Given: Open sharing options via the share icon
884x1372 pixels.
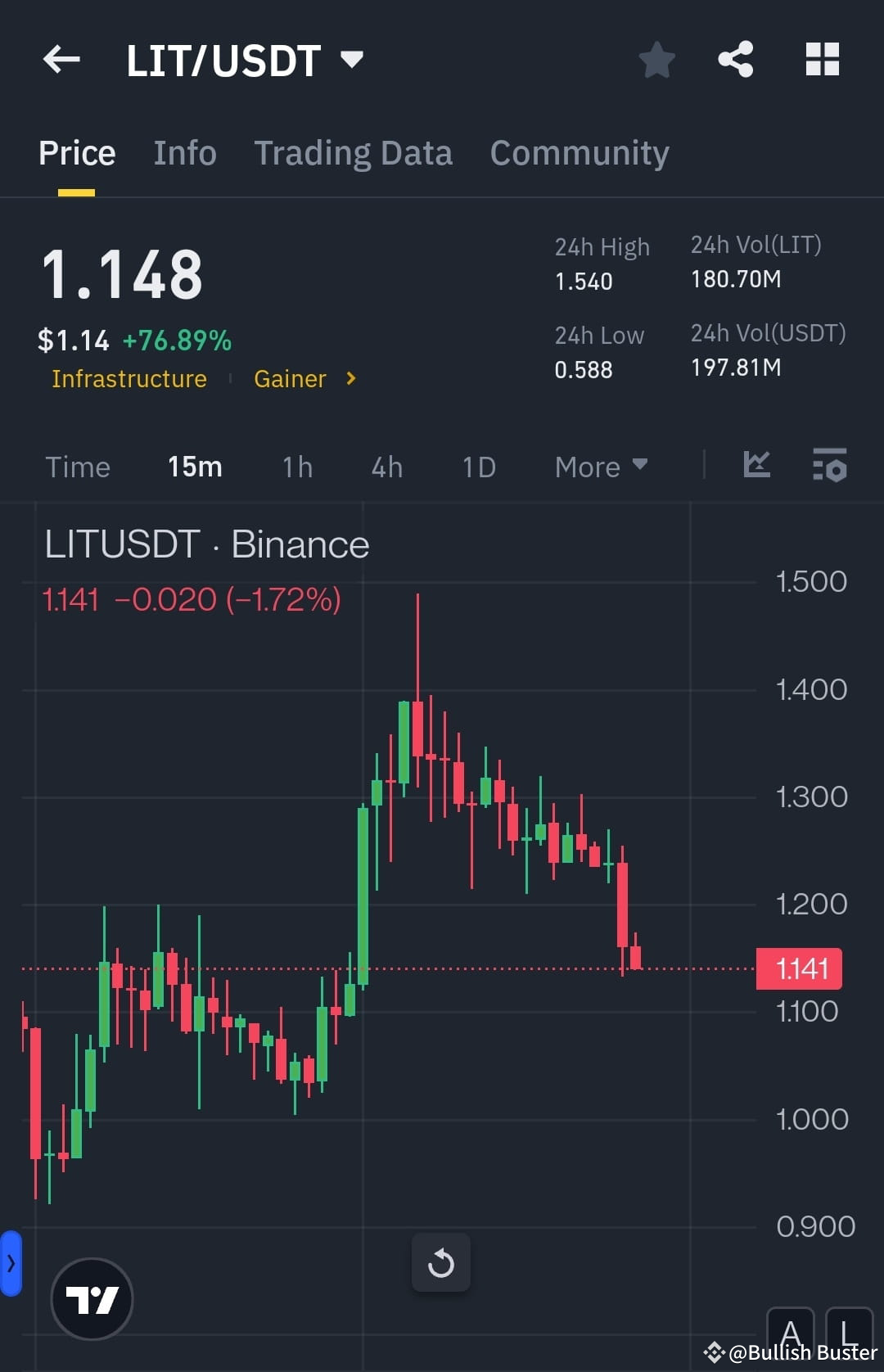Looking at the screenshot, I should 735,59.
